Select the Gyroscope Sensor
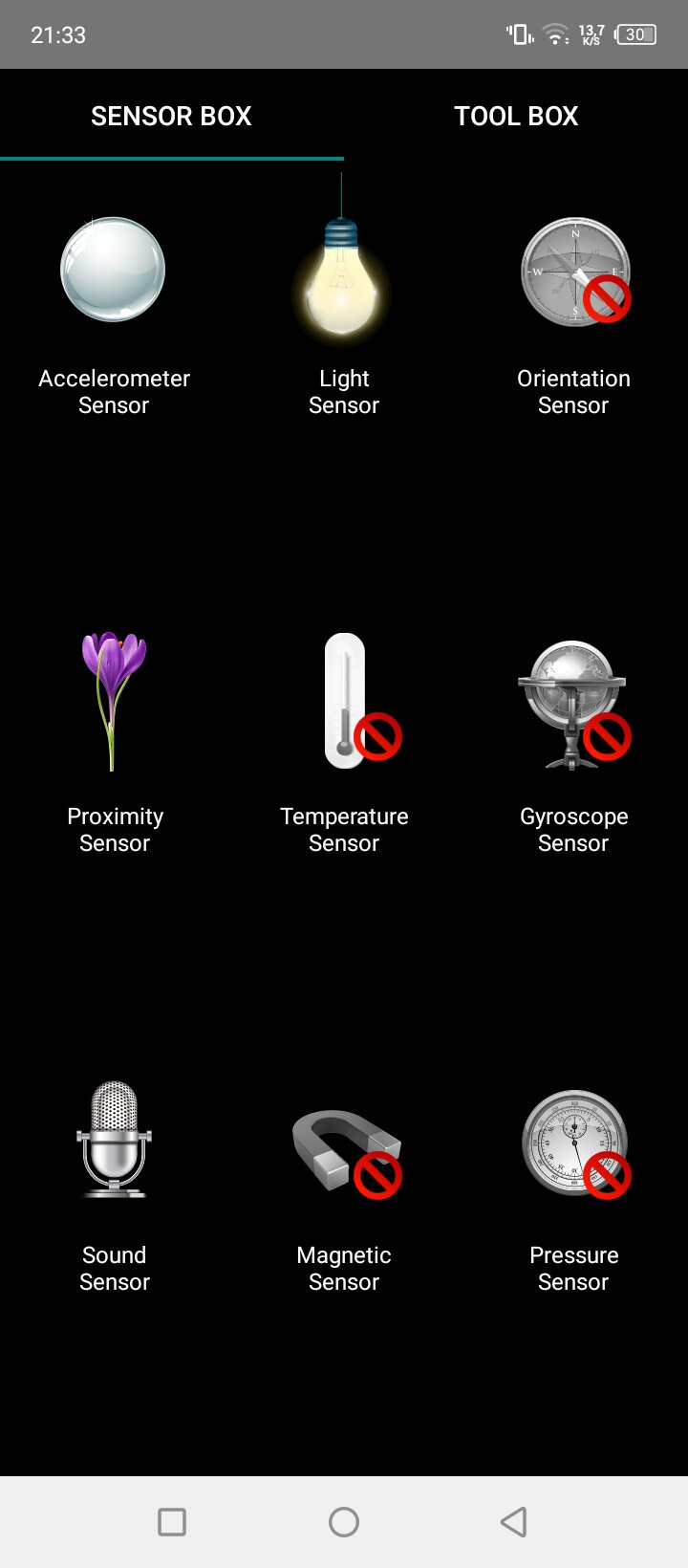Viewport: 688px width, 1568px height. click(x=572, y=706)
